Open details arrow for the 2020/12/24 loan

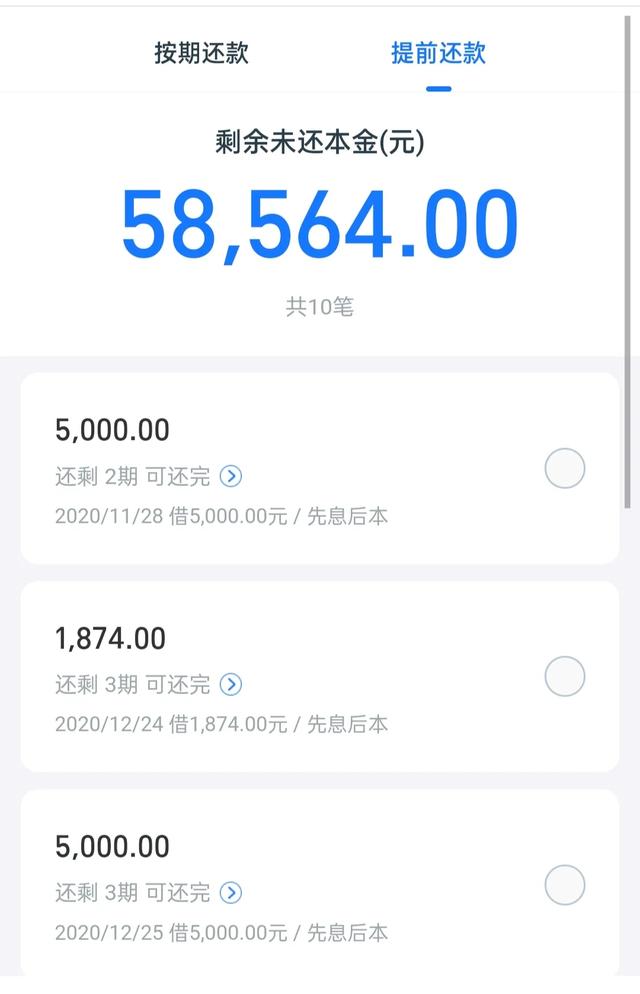[x=231, y=684]
